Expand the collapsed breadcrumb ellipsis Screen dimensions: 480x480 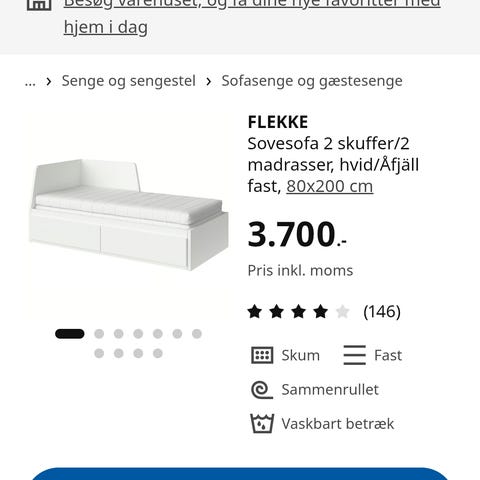[30, 81]
